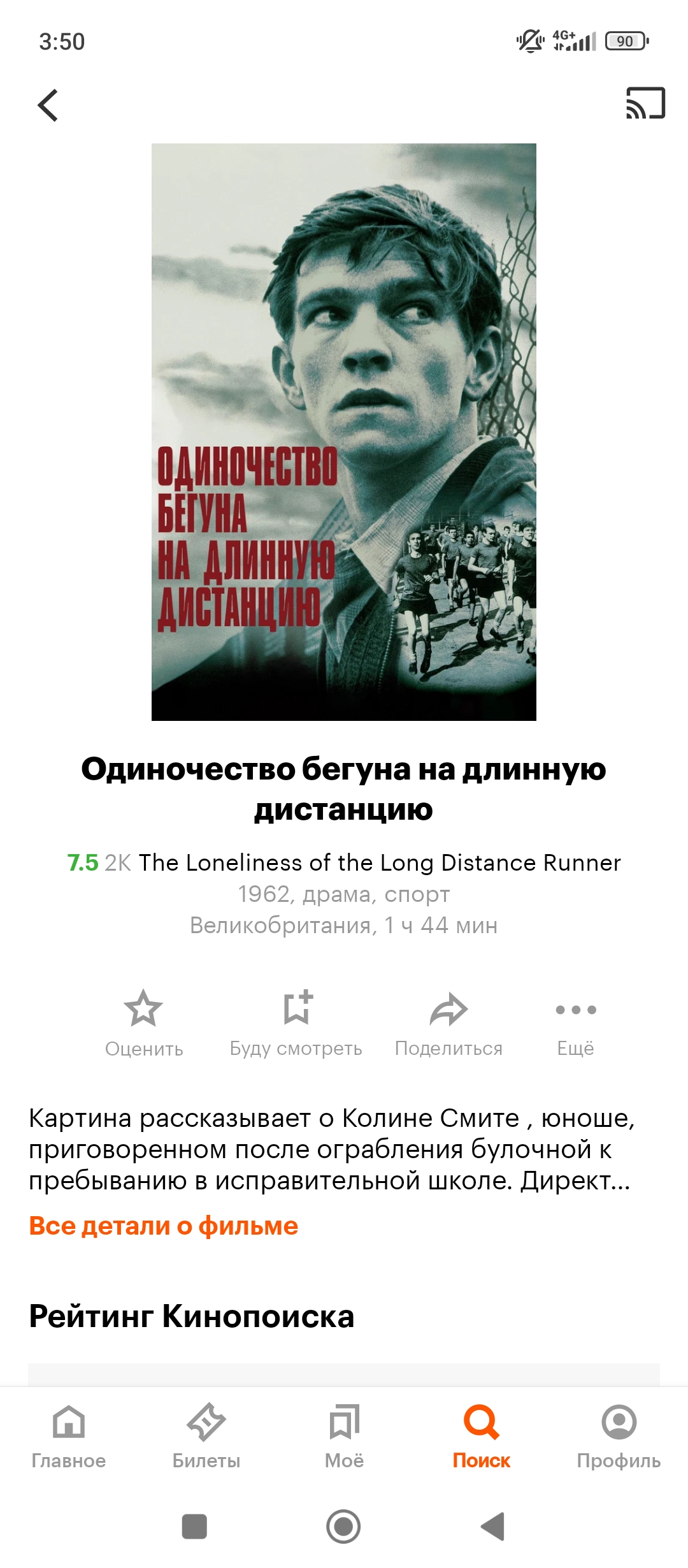This screenshot has height=1568, width=688.
Task: Go back using the top-left arrow
Action: point(48,105)
